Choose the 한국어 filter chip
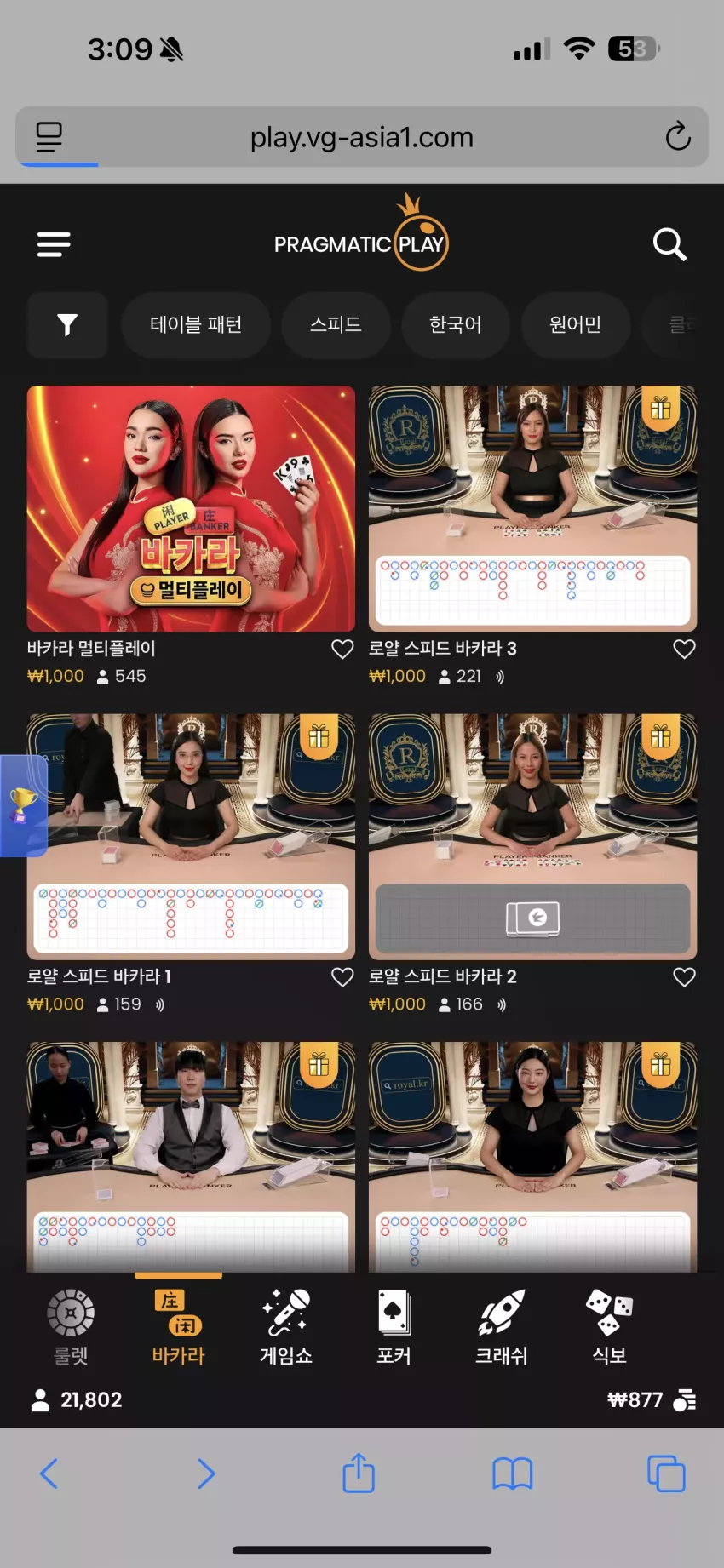 [456, 324]
